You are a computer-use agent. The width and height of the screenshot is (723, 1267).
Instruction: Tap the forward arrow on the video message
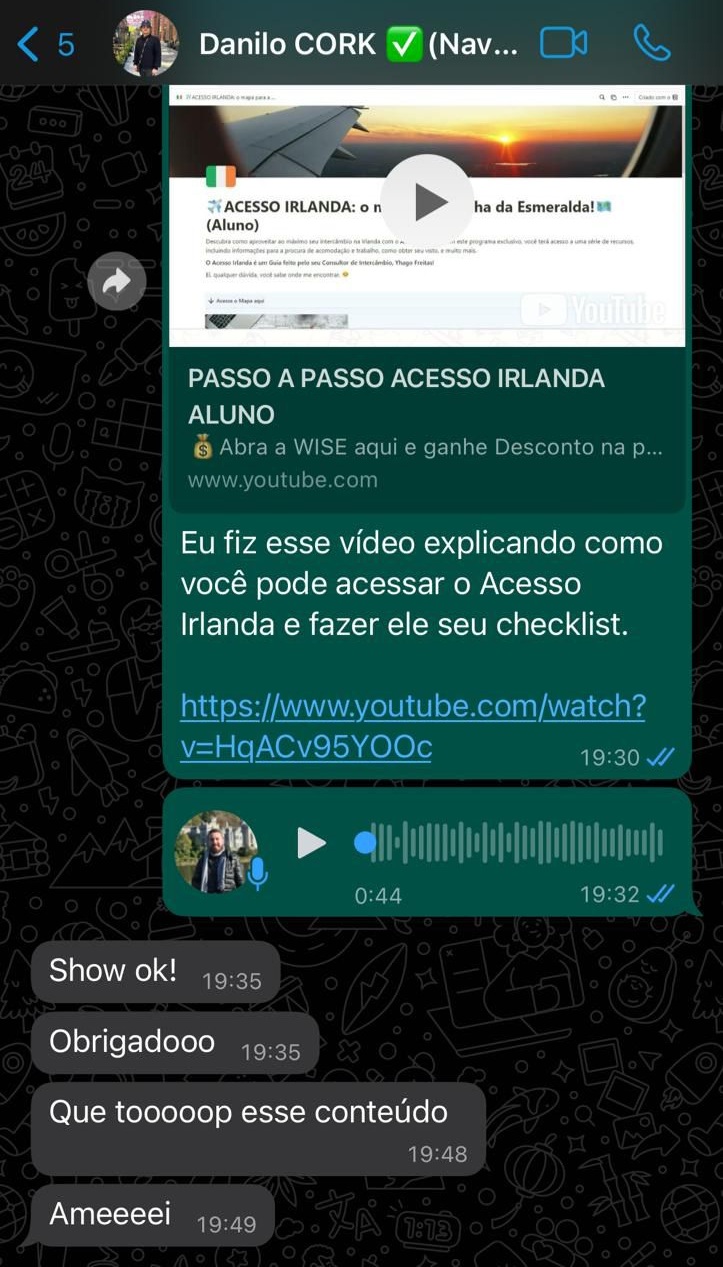118,281
